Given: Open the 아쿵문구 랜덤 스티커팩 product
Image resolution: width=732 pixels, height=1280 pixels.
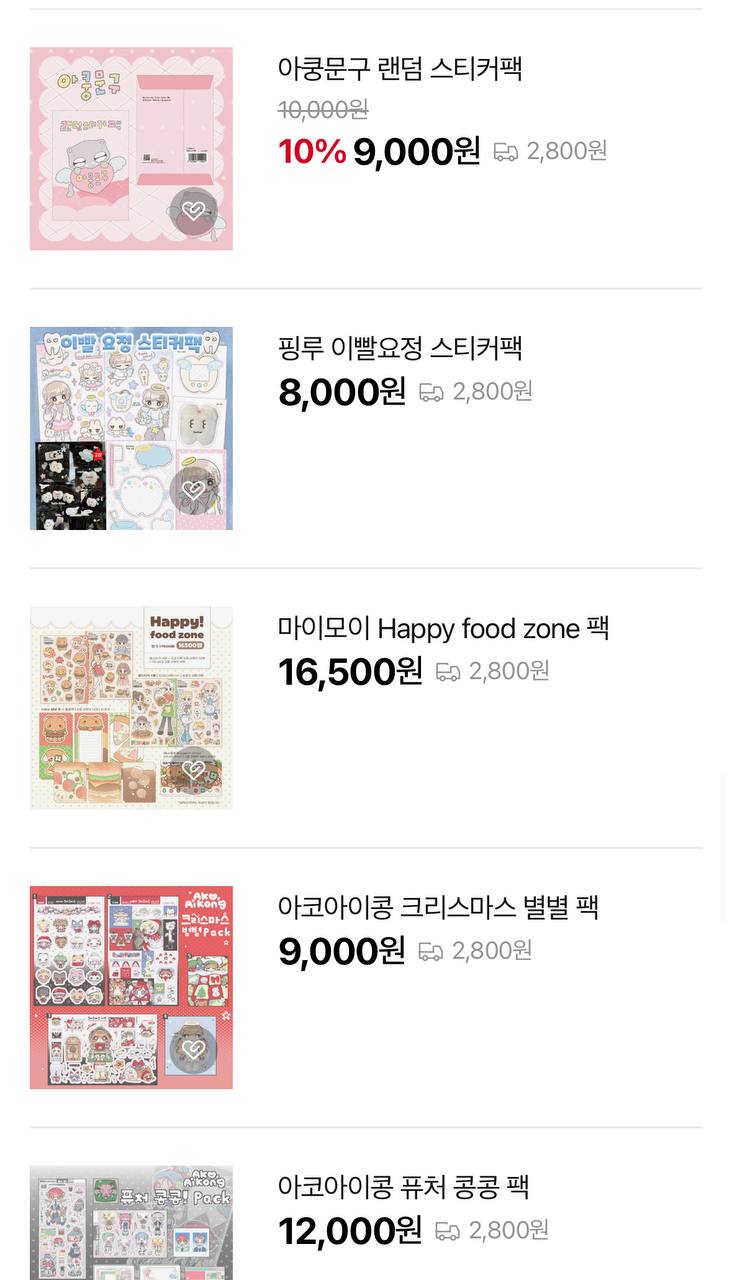Looking at the screenshot, I should point(399,69).
